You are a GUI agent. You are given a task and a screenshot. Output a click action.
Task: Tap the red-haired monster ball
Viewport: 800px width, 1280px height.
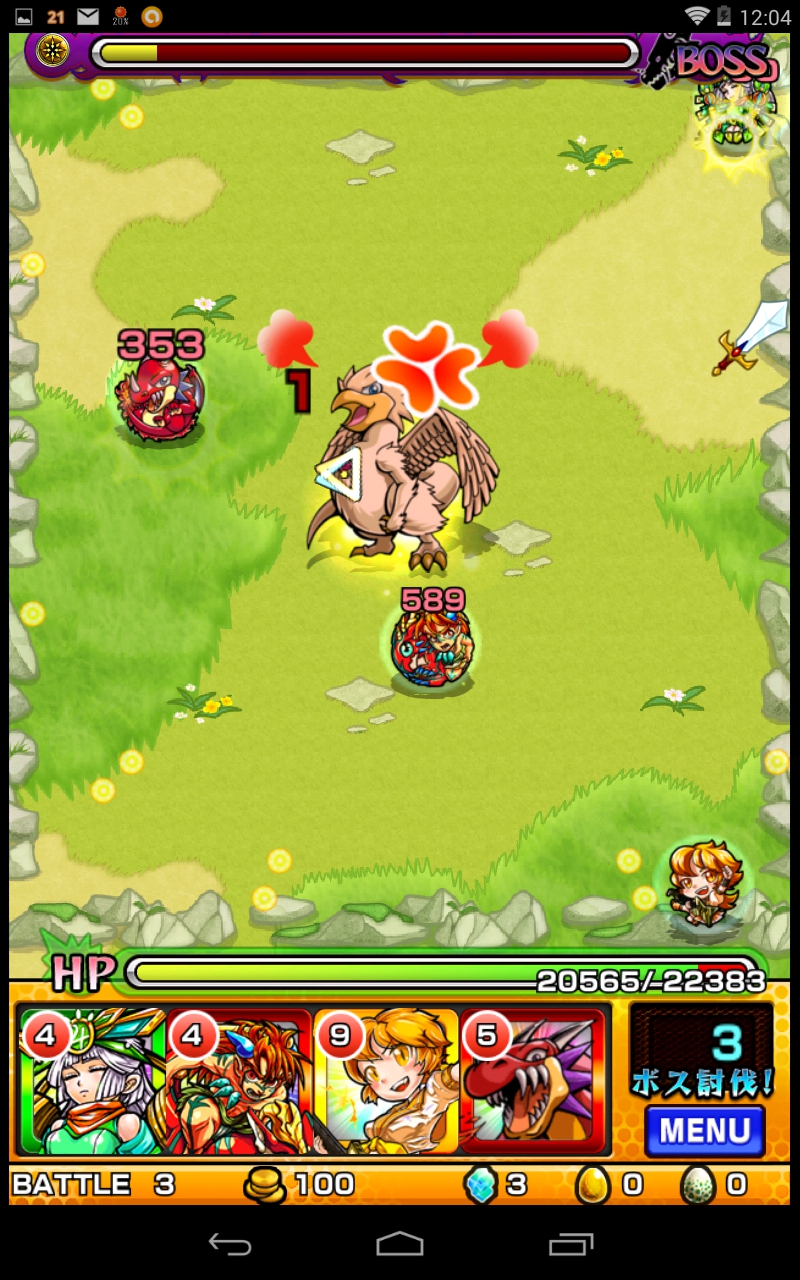coord(432,646)
